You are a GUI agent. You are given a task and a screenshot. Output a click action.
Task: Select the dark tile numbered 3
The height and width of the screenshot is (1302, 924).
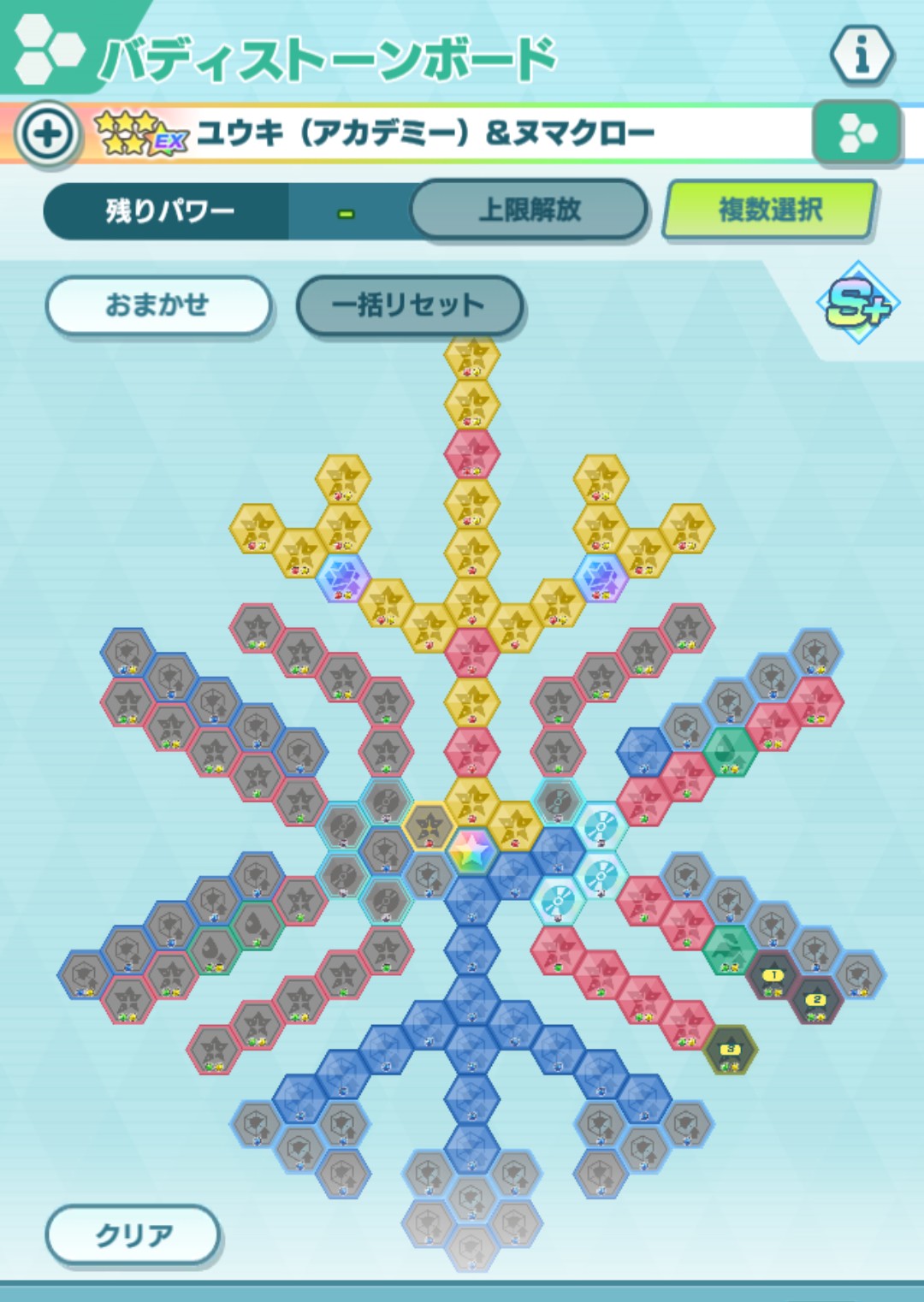click(x=730, y=1050)
